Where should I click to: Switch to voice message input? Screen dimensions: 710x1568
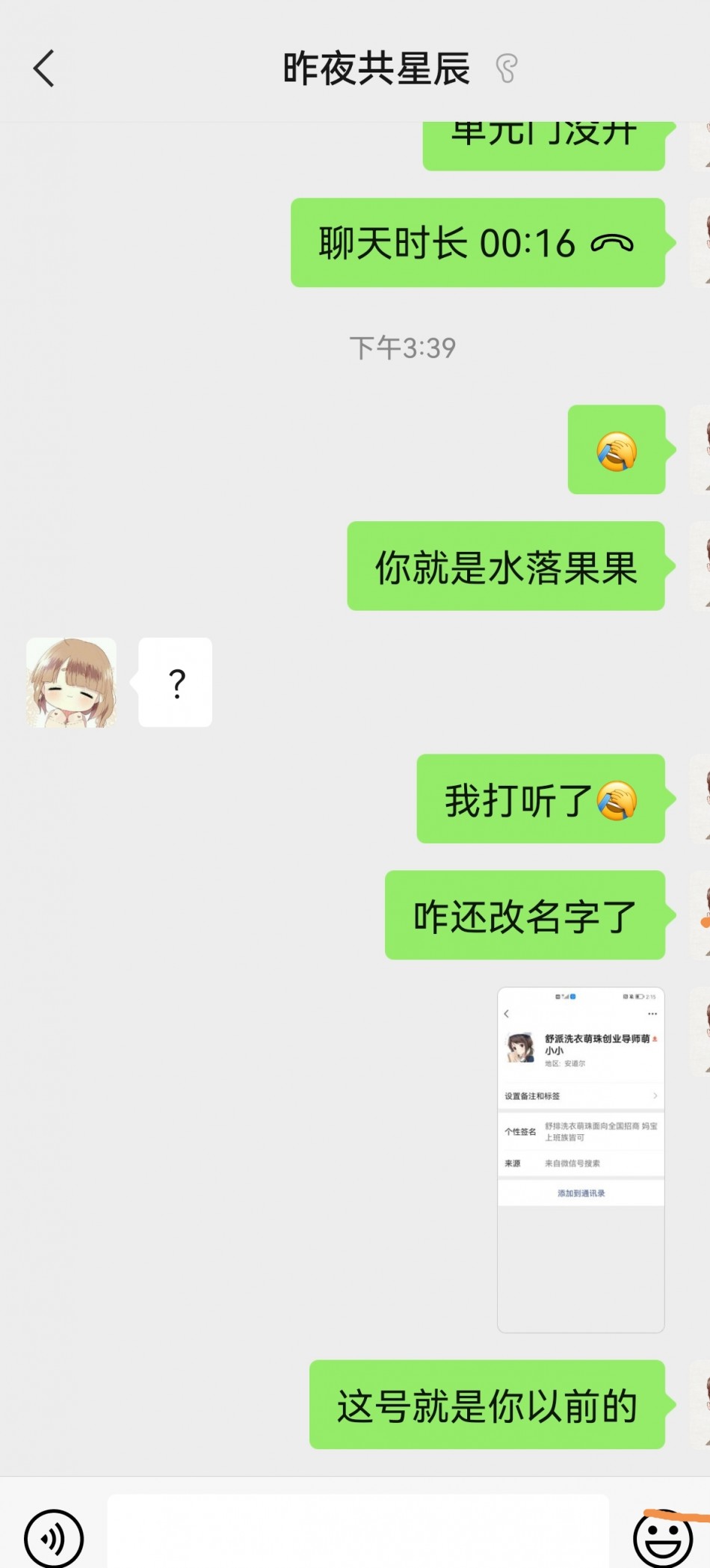pyautogui.click(x=53, y=1537)
